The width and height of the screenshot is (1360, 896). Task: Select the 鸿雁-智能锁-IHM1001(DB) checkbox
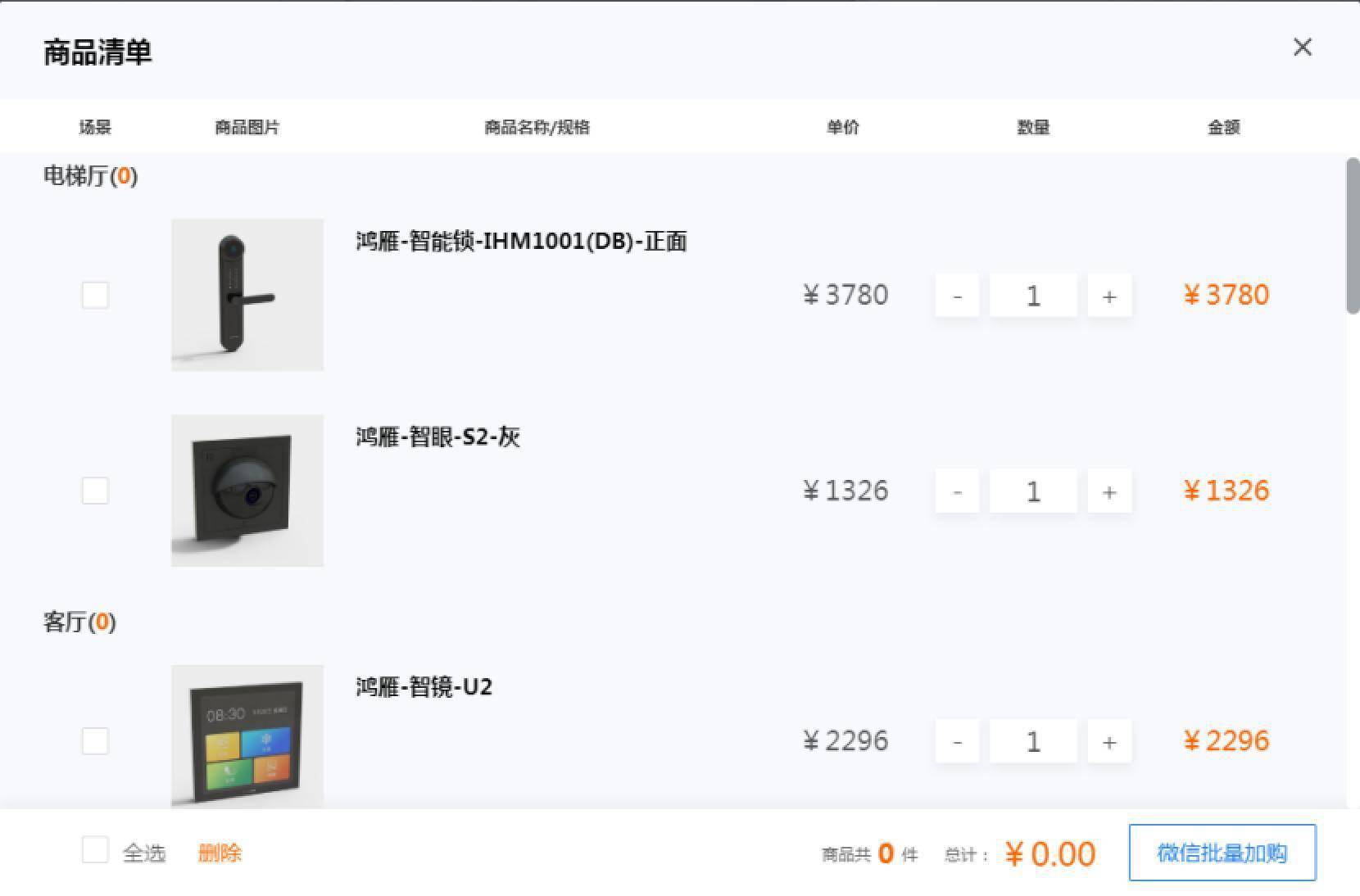[x=95, y=295]
